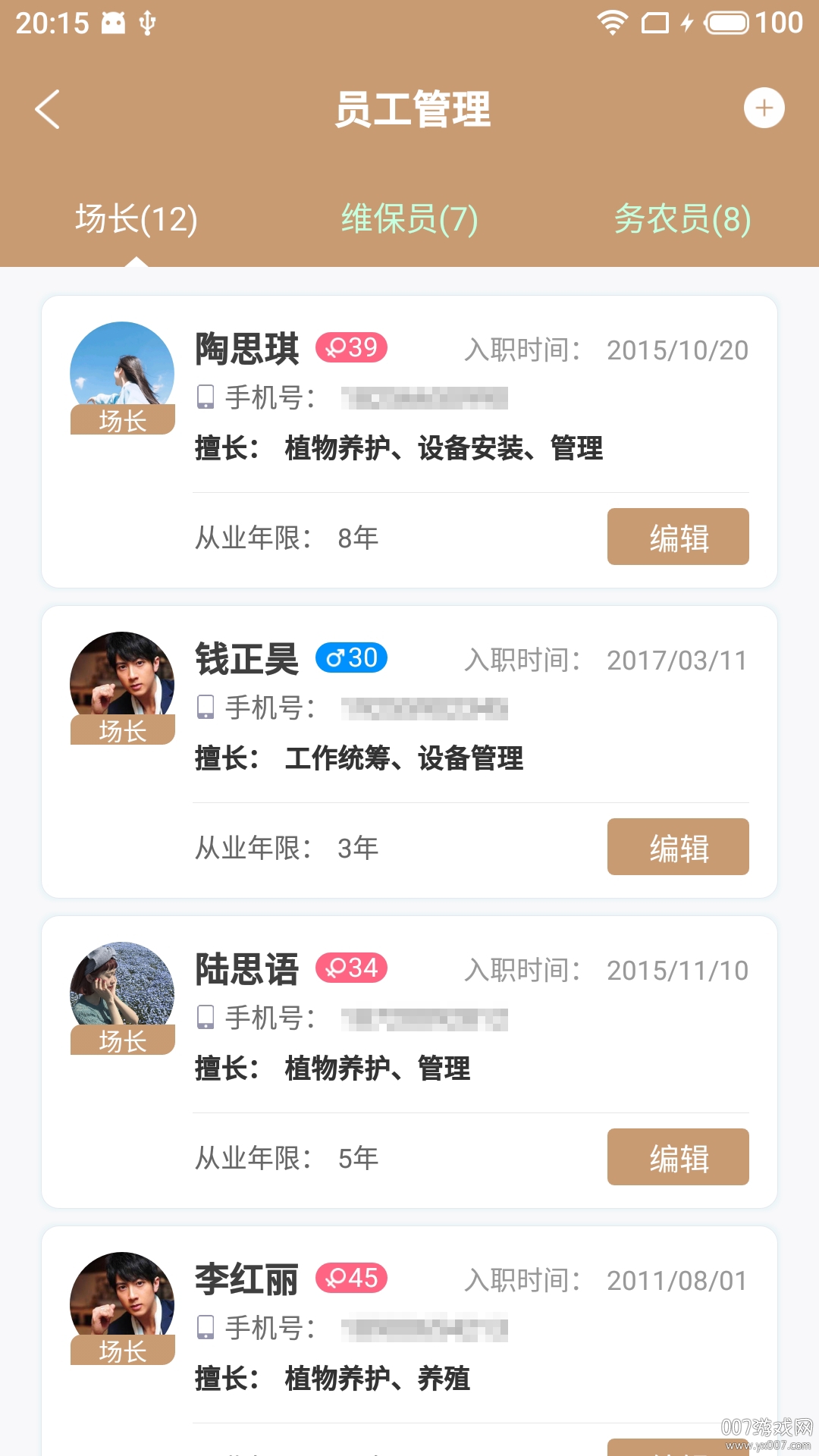Select 钱正昊's male gender badge showing 30

[x=353, y=658]
